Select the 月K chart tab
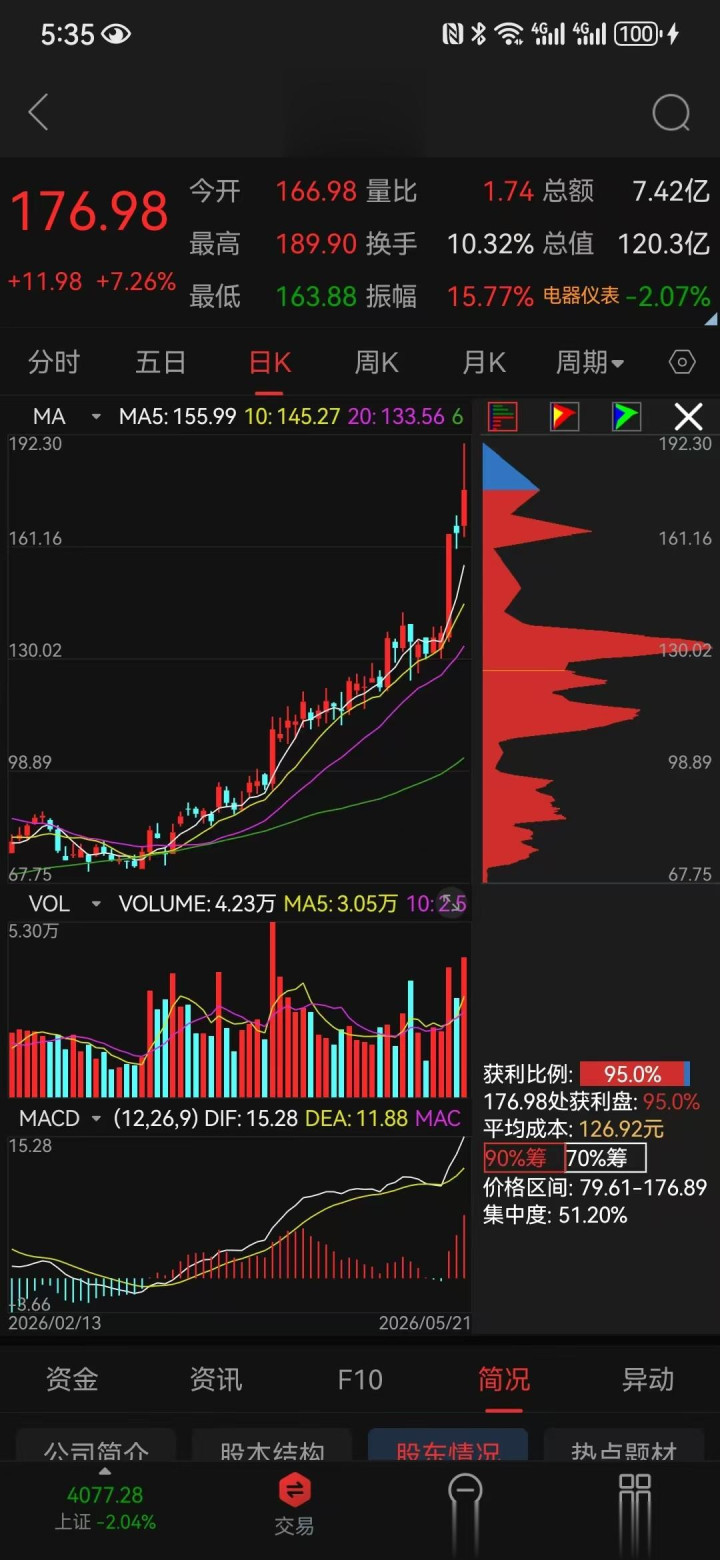This screenshot has width=720, height=1560. pyautogui.click(x=484, y=362)
